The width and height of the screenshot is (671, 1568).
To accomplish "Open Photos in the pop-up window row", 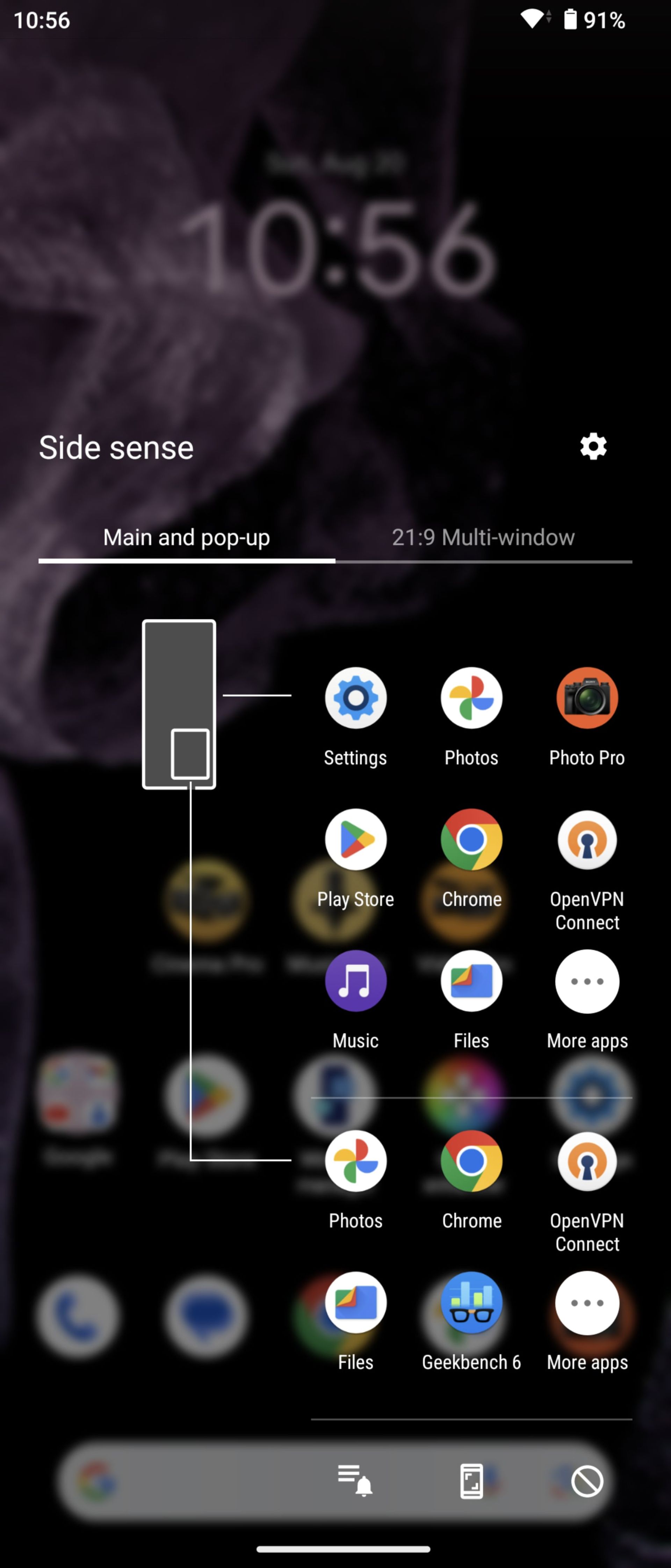I will [x=355, y=1161].
